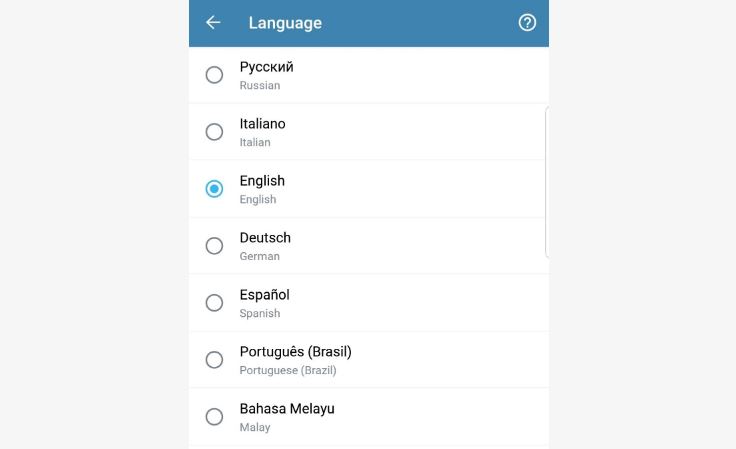
Task: Choose Bahasa Melayu option
Action: click(214, 417)
